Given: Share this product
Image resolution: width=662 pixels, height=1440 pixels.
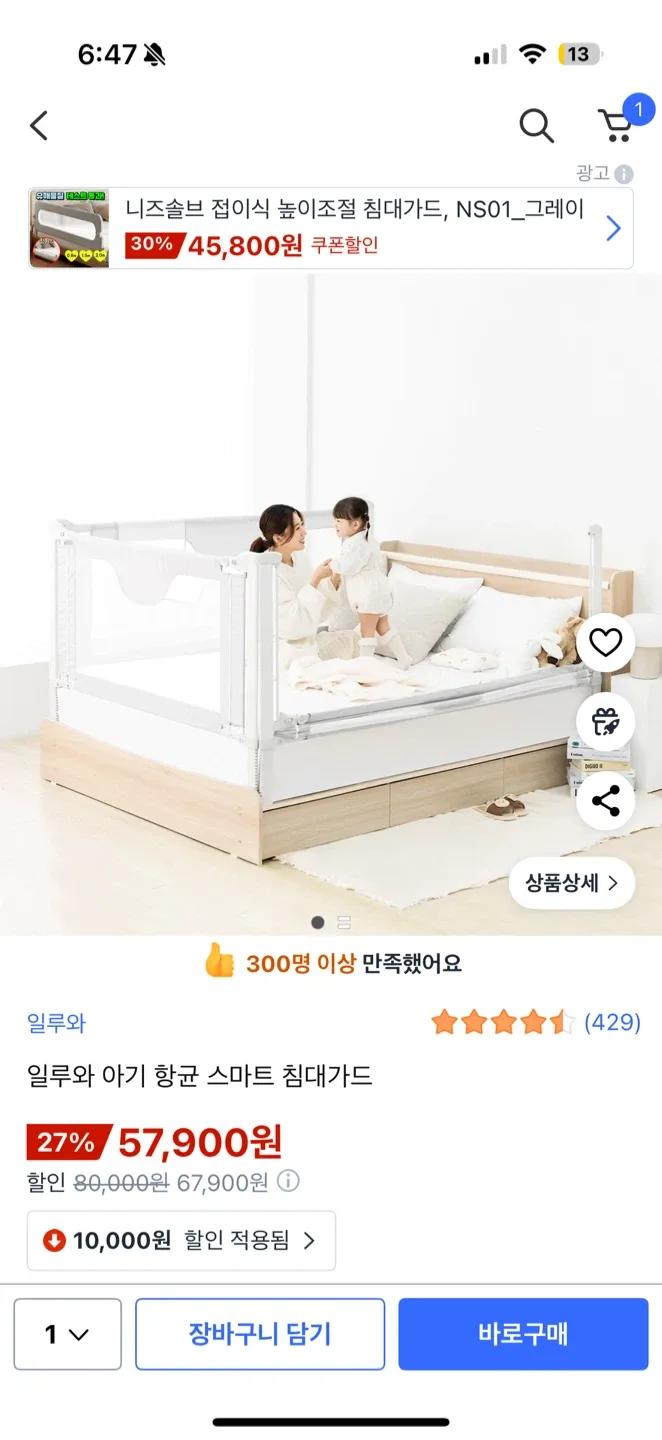Looking at the screenshot, I should click(x=606, y=801).
